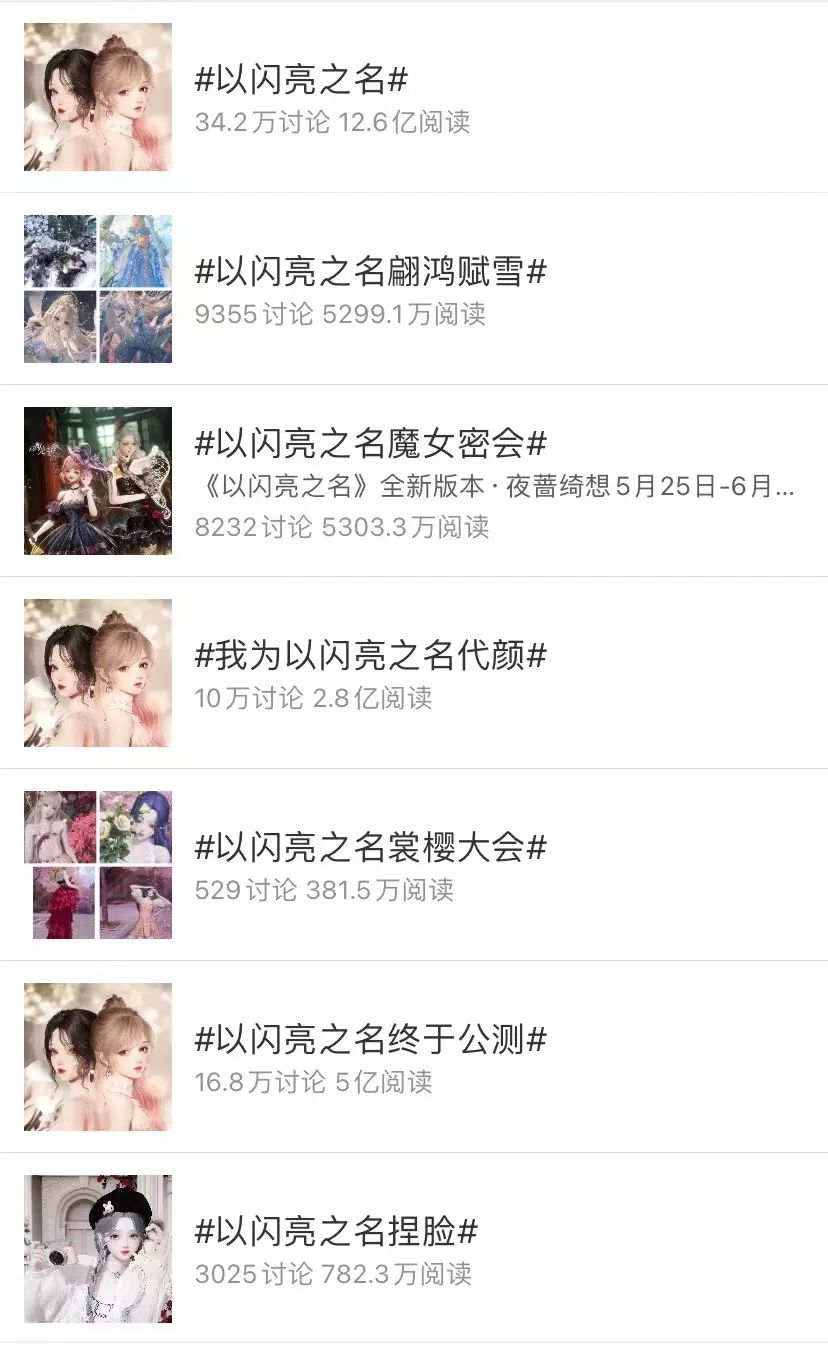Open the #以闪亮之名捏脸# topic

tap(335, 1233)
